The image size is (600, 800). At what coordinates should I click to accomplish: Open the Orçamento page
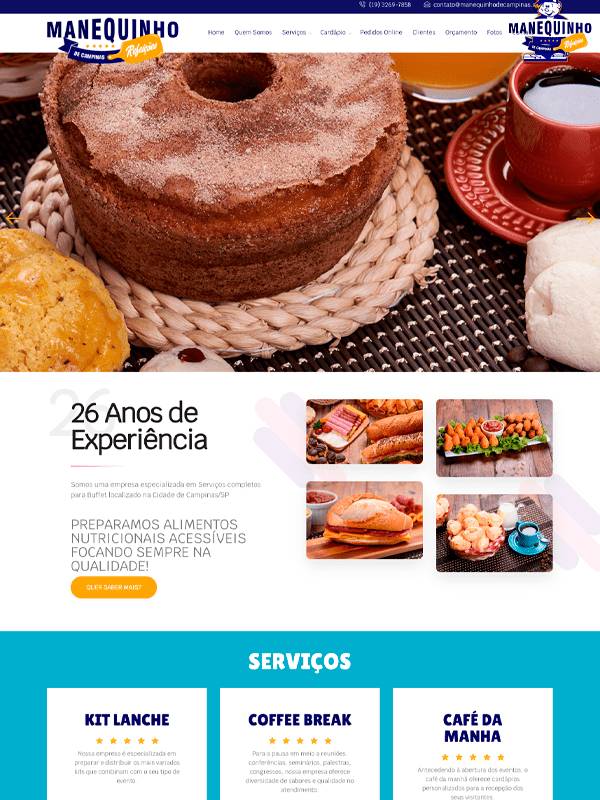pyautogui.click(x=461, y=32)
